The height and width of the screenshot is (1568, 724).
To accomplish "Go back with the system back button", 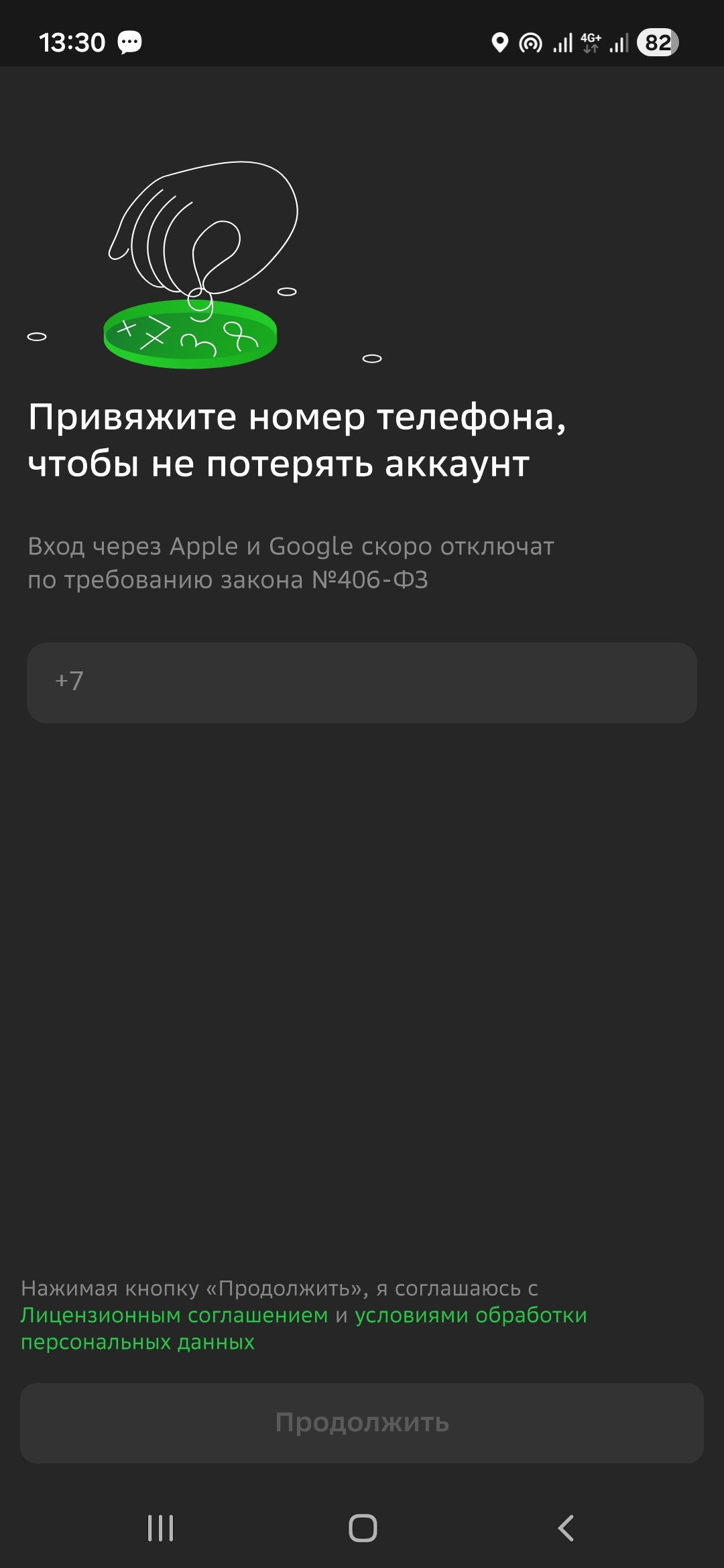I will (565, 1528).
